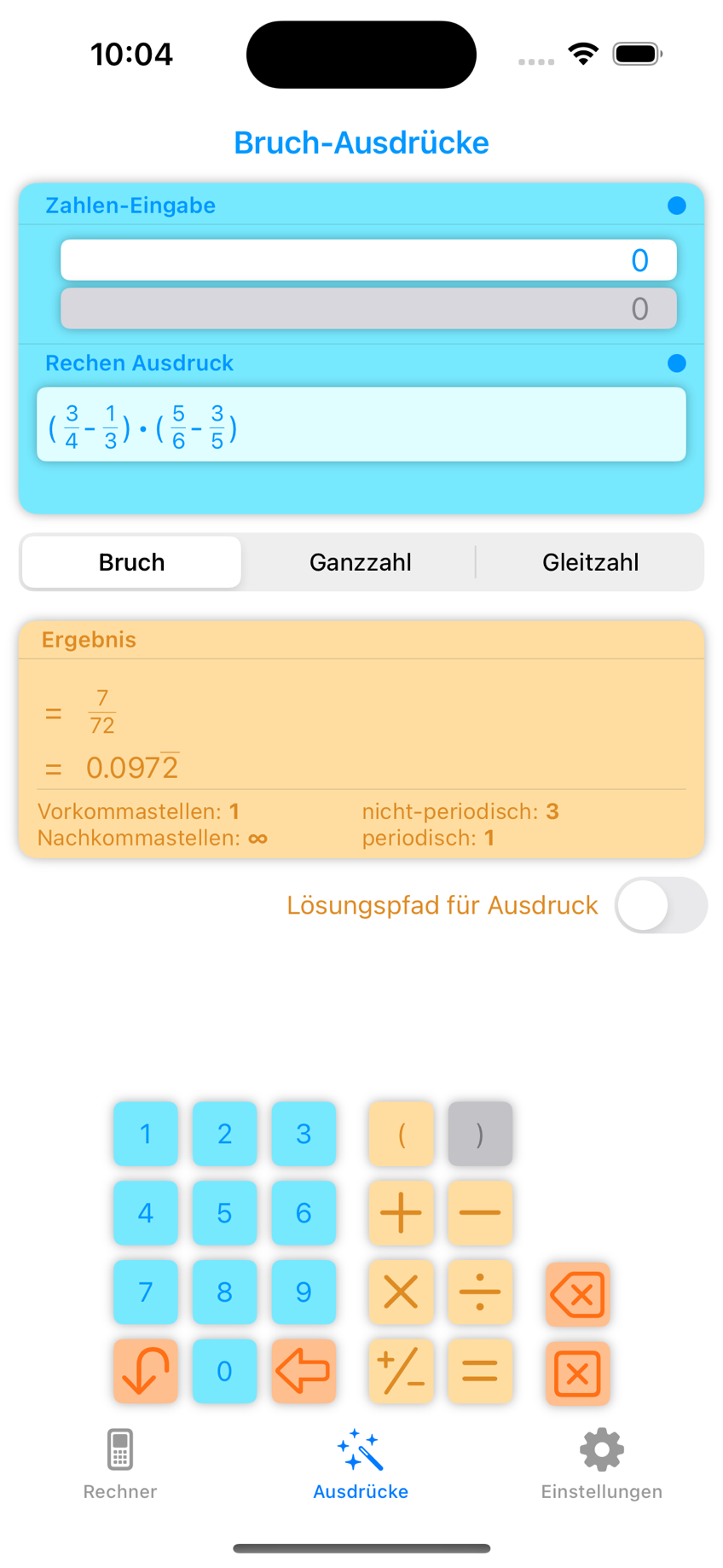Tap the digit 7 key
Screen dimensions: 723x1568
click(x=146, y=1292)
